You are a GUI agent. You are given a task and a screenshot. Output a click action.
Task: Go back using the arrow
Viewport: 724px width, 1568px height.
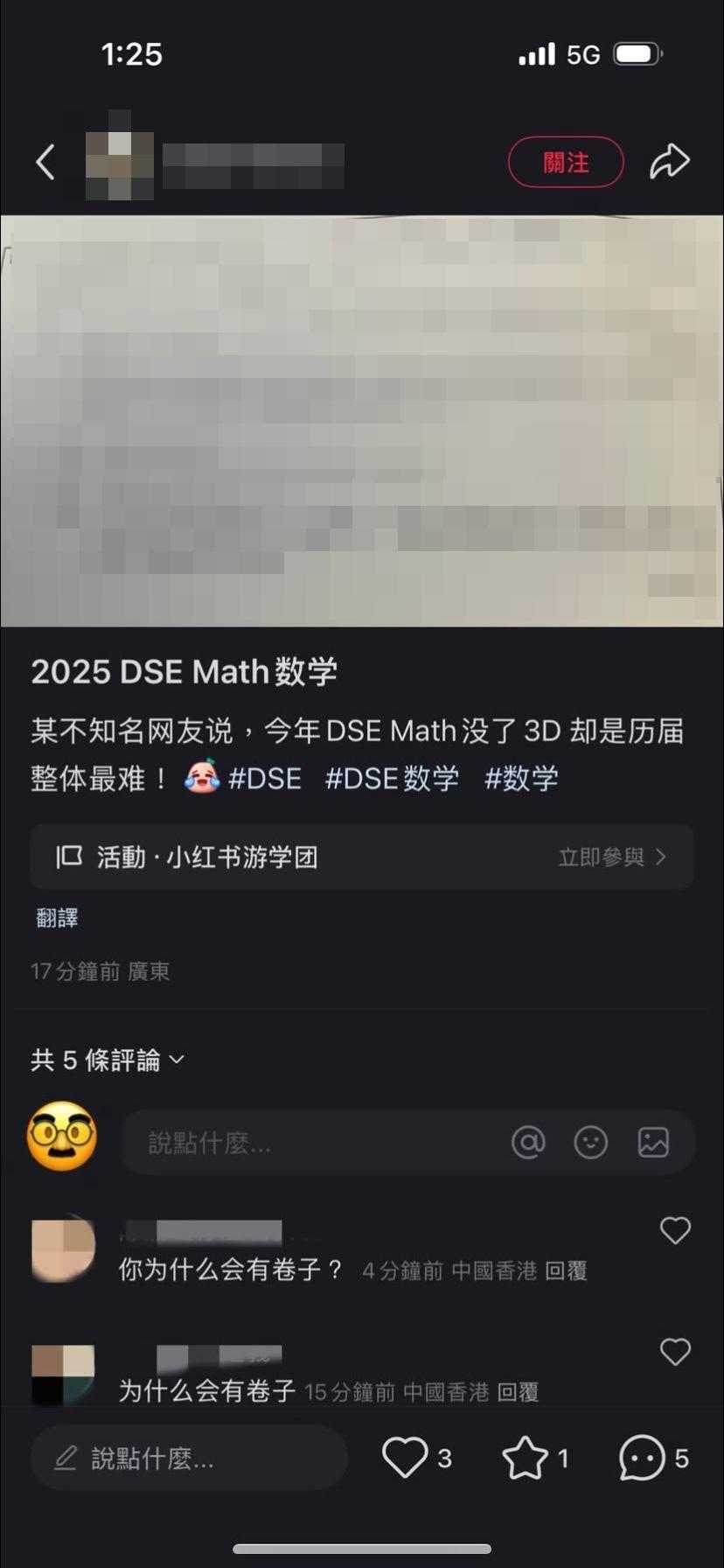[45, 163]
